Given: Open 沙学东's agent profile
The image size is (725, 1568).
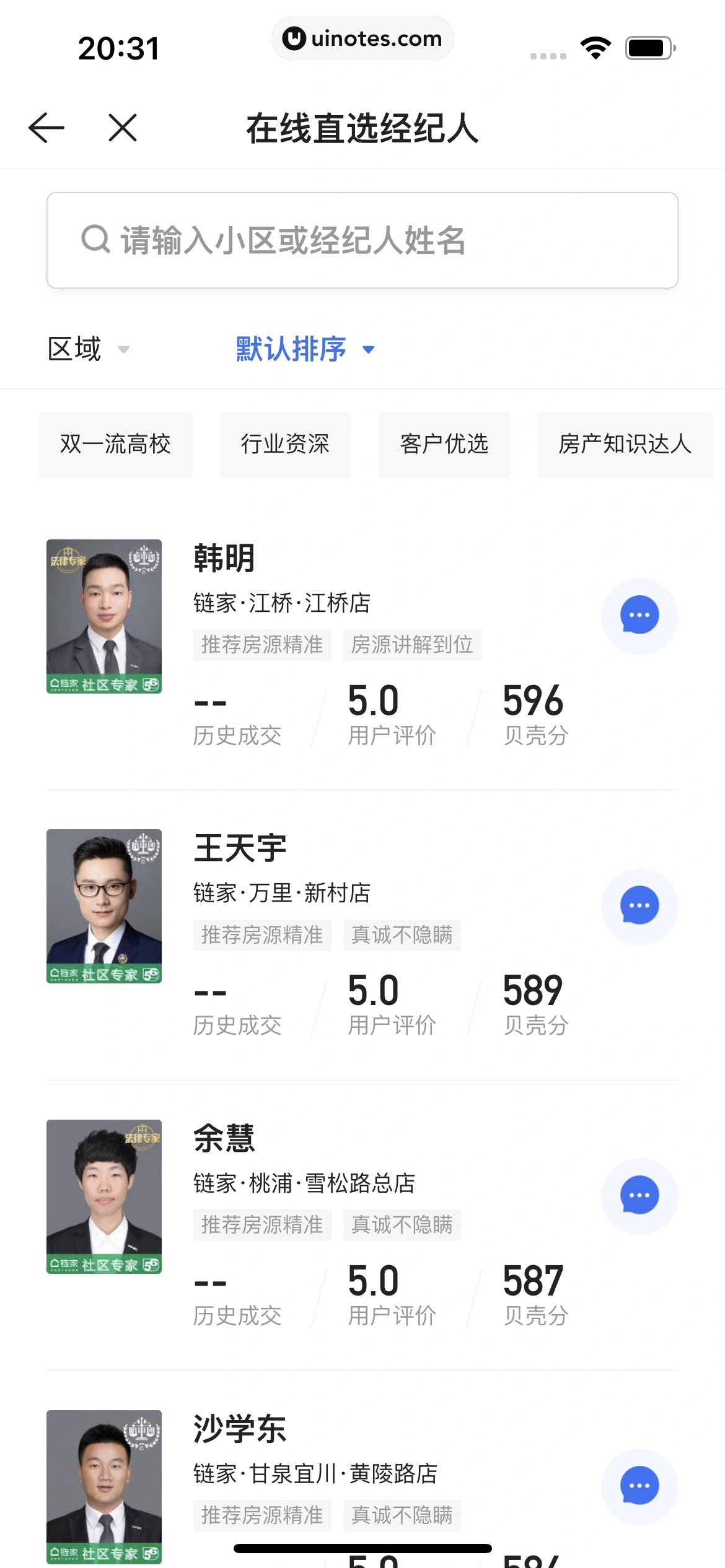Looking at the screenshot, I should [240, 1429].
